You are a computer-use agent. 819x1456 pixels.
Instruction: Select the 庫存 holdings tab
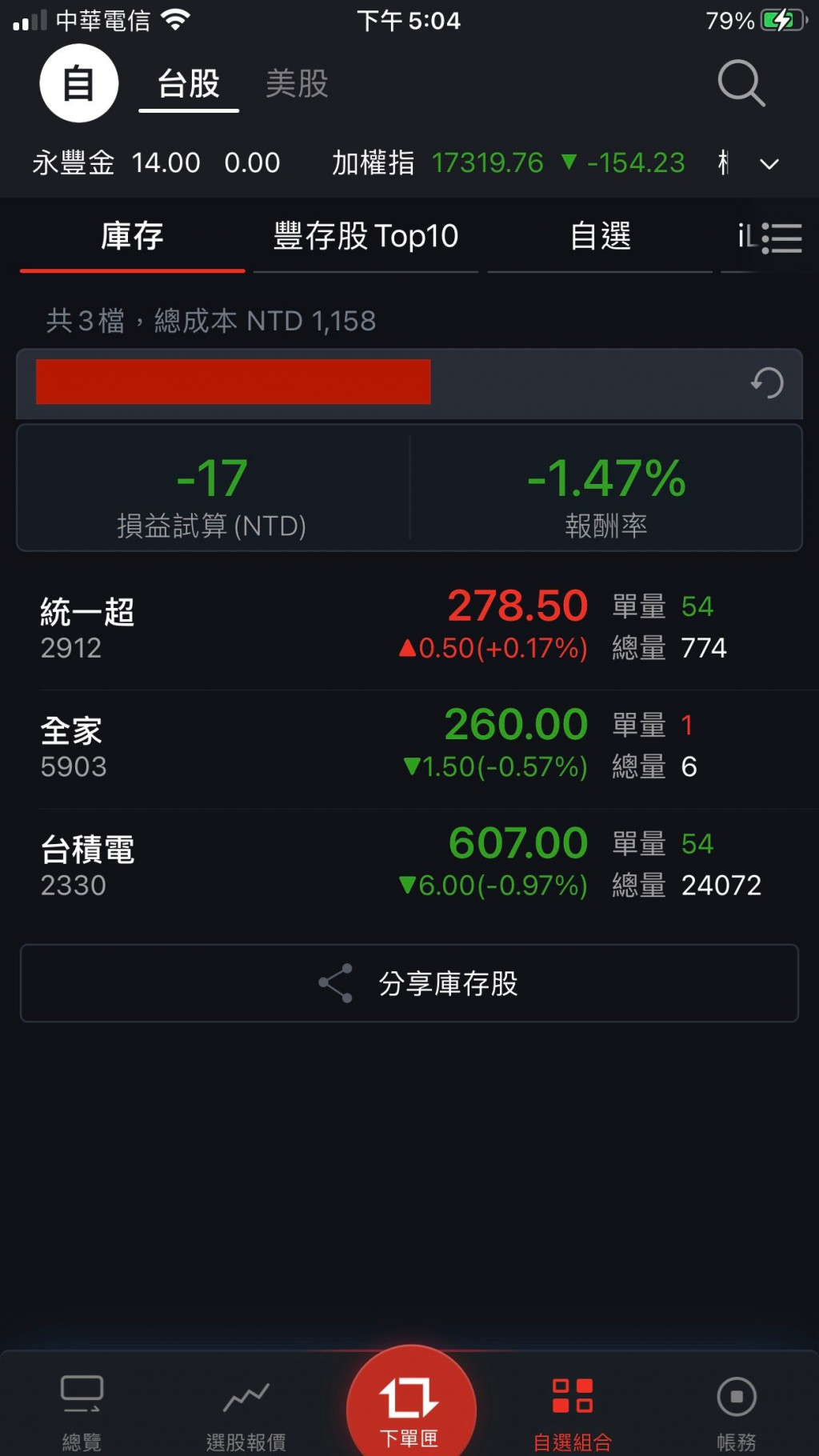pos(132,237)
